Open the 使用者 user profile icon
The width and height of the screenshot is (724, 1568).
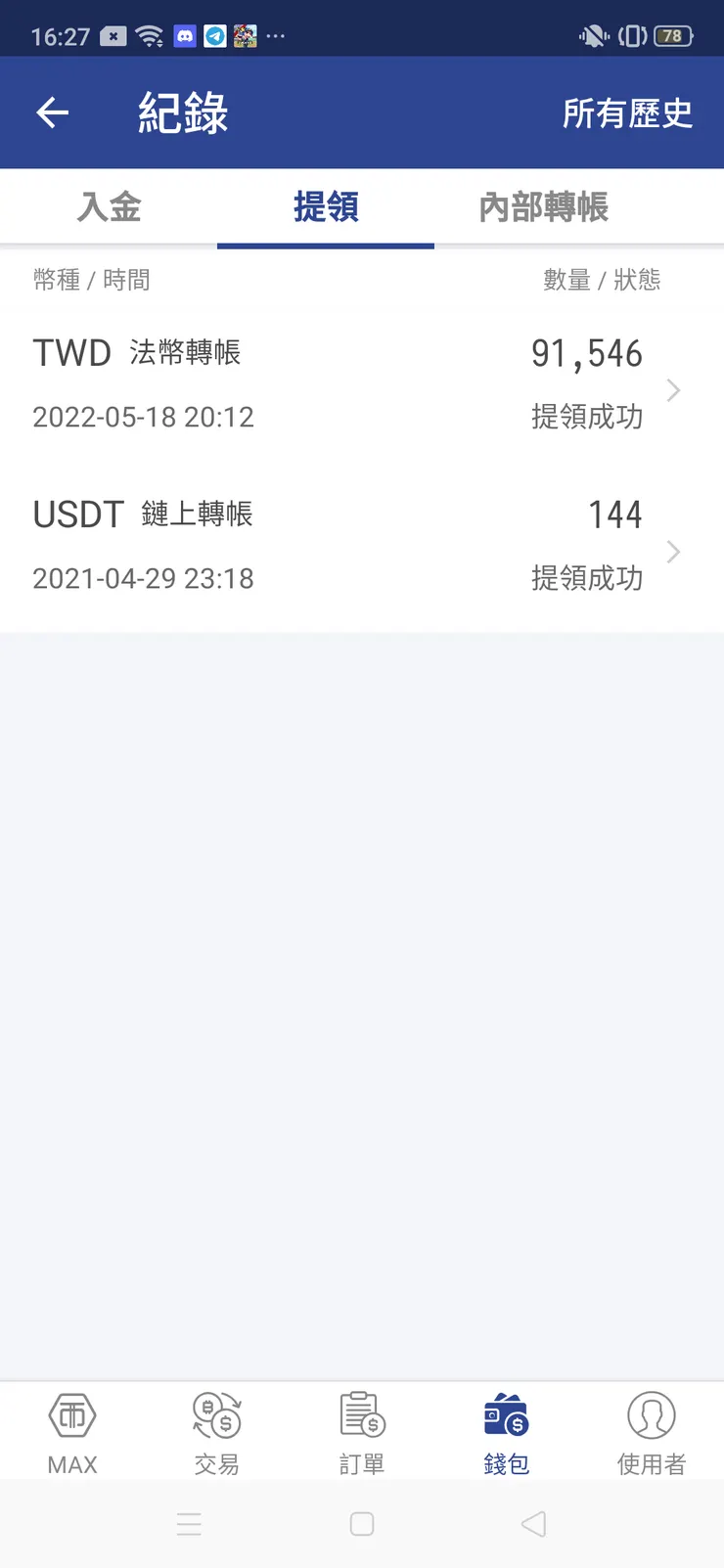tap(650, 1428)
